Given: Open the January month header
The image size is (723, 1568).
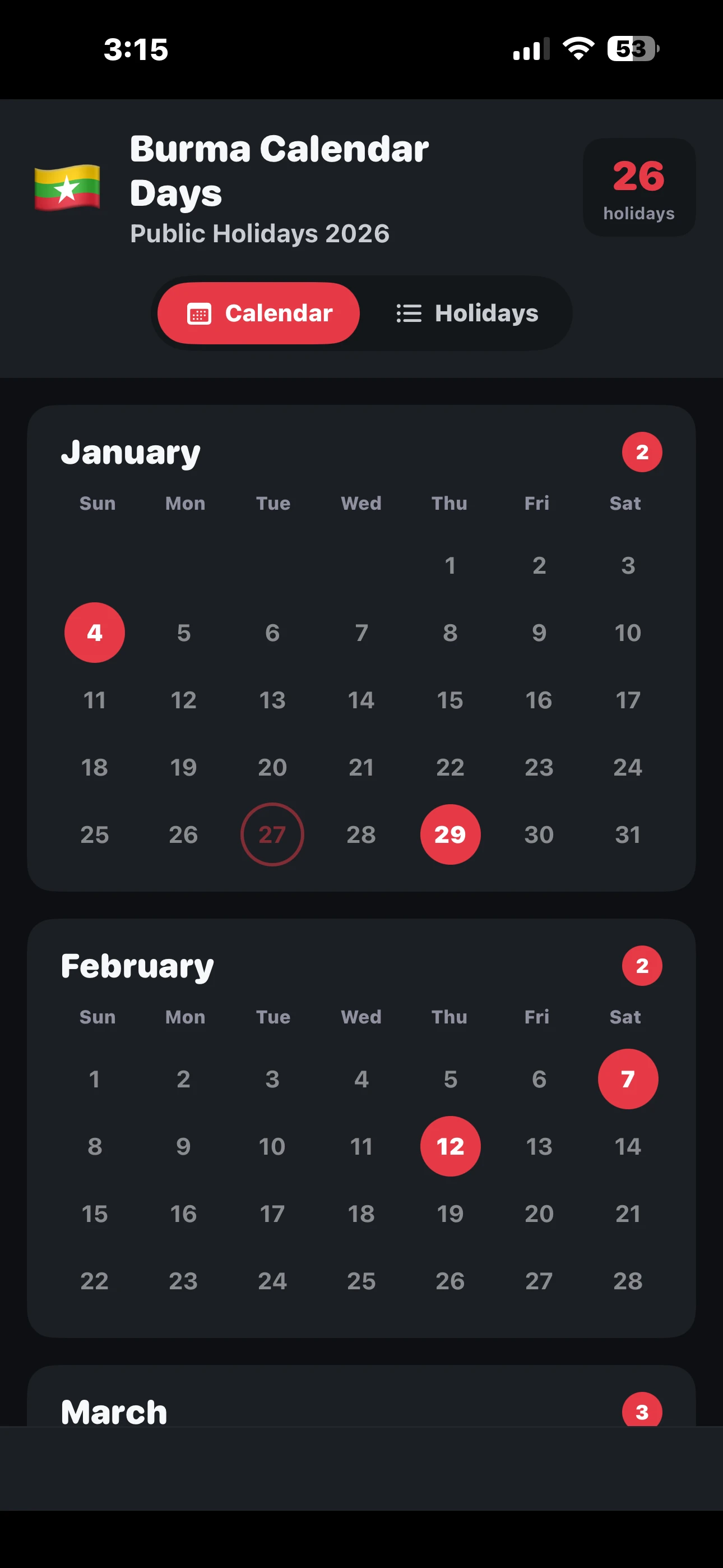Looking at the screenshot, I should coord(130,451).
